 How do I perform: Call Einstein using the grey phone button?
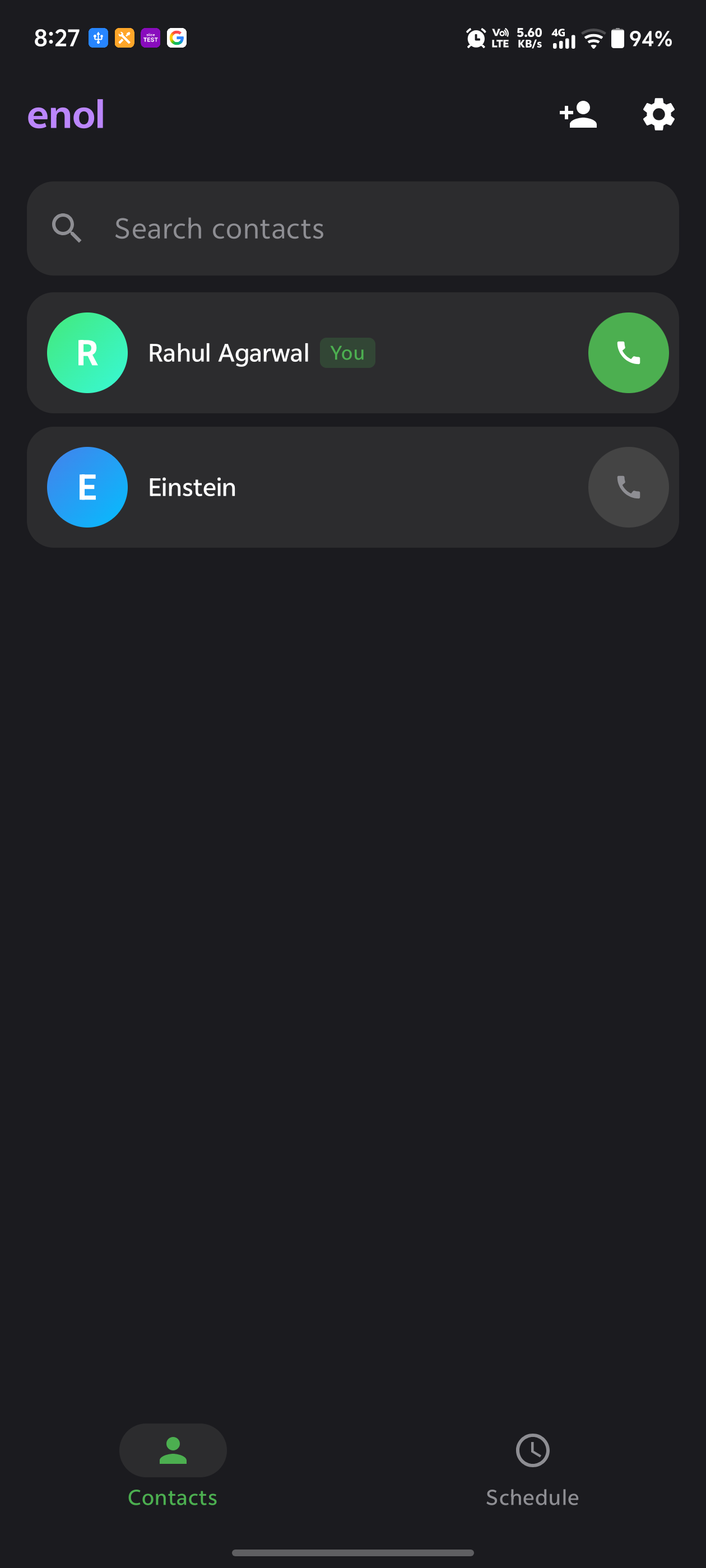(x=628, y=488)
